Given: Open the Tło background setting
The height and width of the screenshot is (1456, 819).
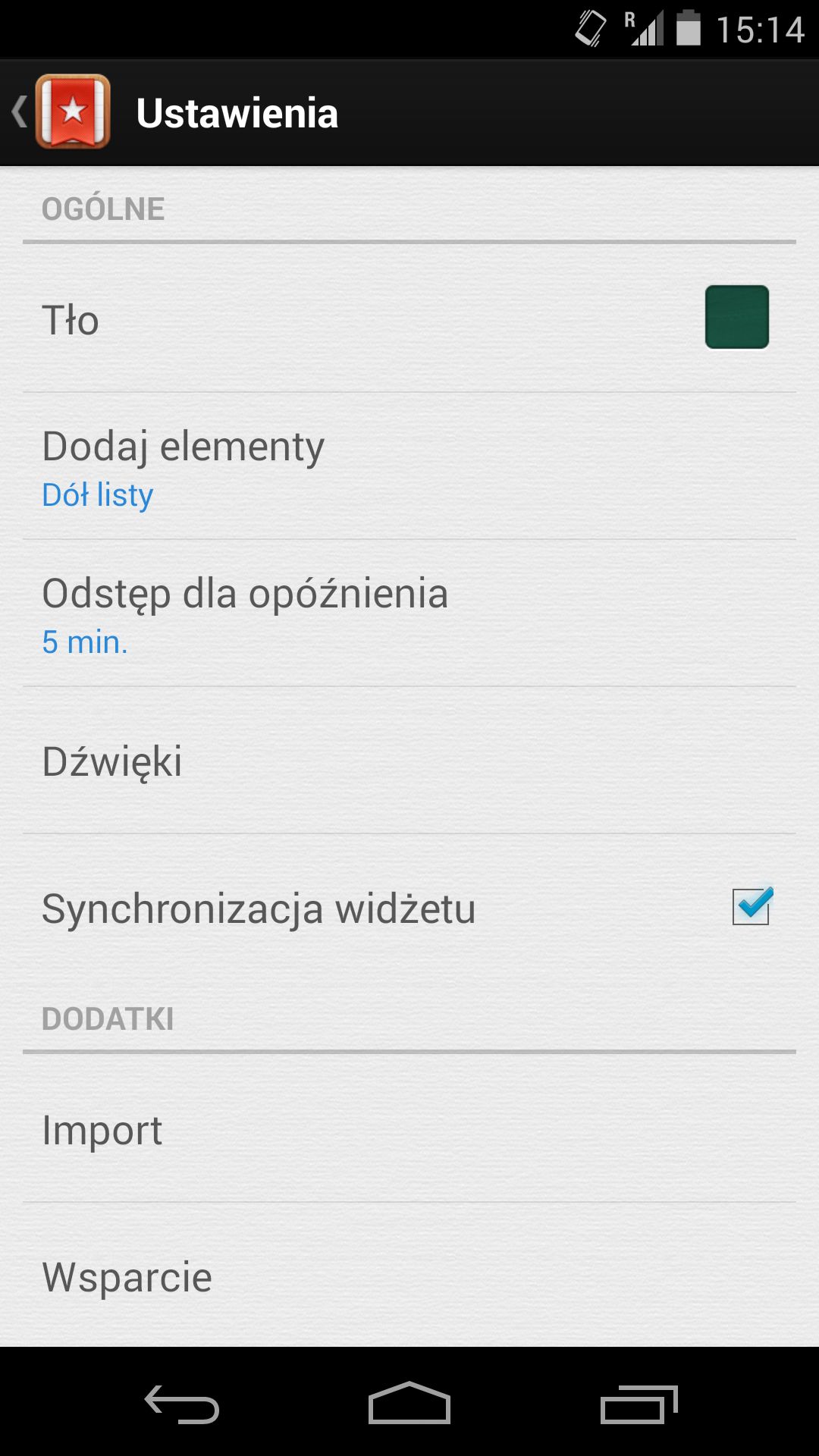Looking at the screenshot, I should click(409, 319).
